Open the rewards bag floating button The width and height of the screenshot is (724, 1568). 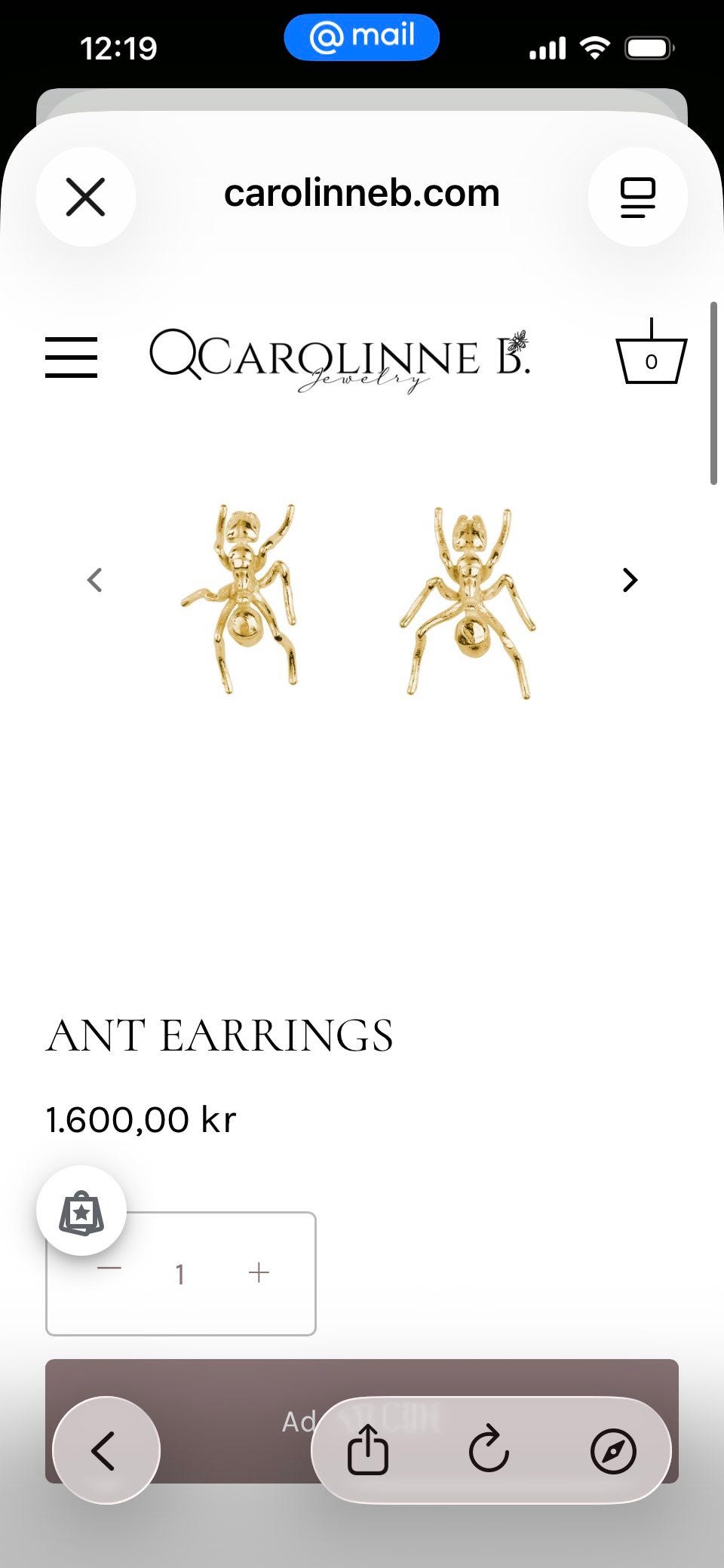[x=81, y=1211]
